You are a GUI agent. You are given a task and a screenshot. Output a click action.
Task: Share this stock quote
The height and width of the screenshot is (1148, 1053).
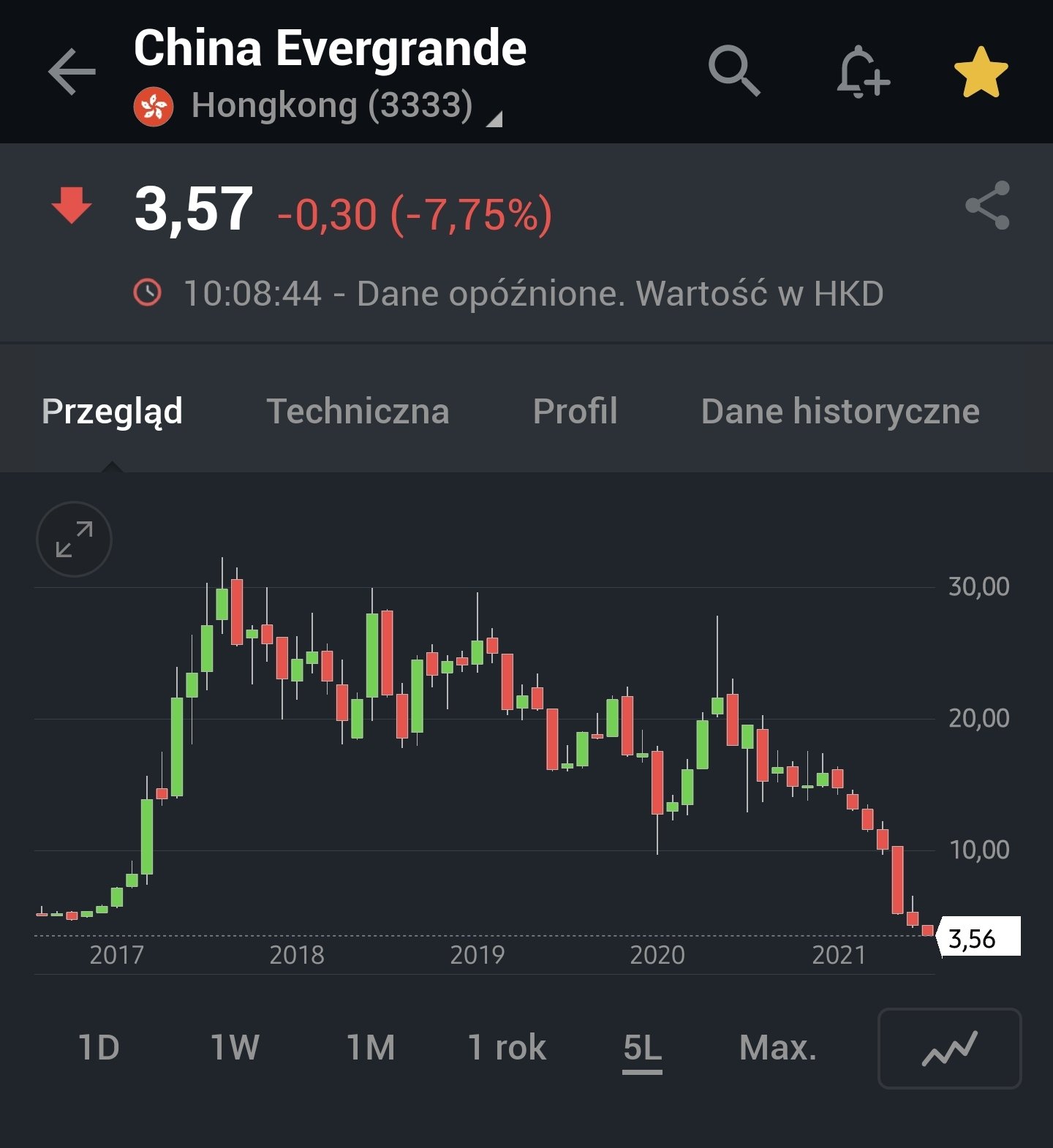tap(987, 205)
